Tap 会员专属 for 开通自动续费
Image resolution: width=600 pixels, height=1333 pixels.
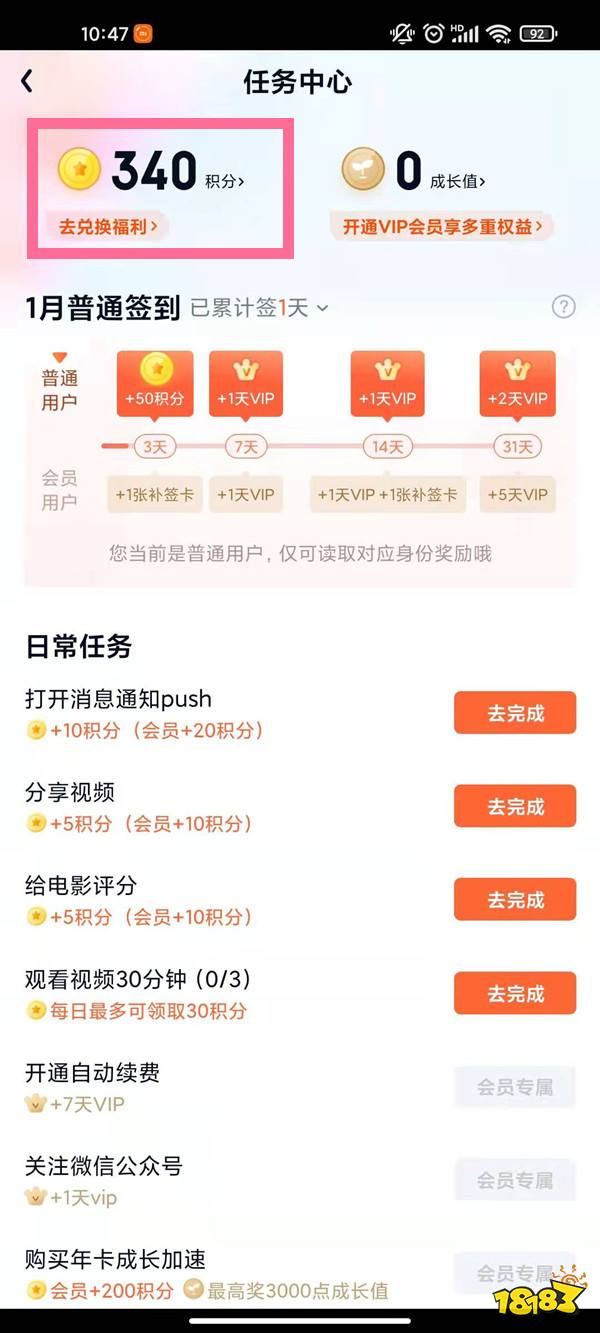(515, 1087)
